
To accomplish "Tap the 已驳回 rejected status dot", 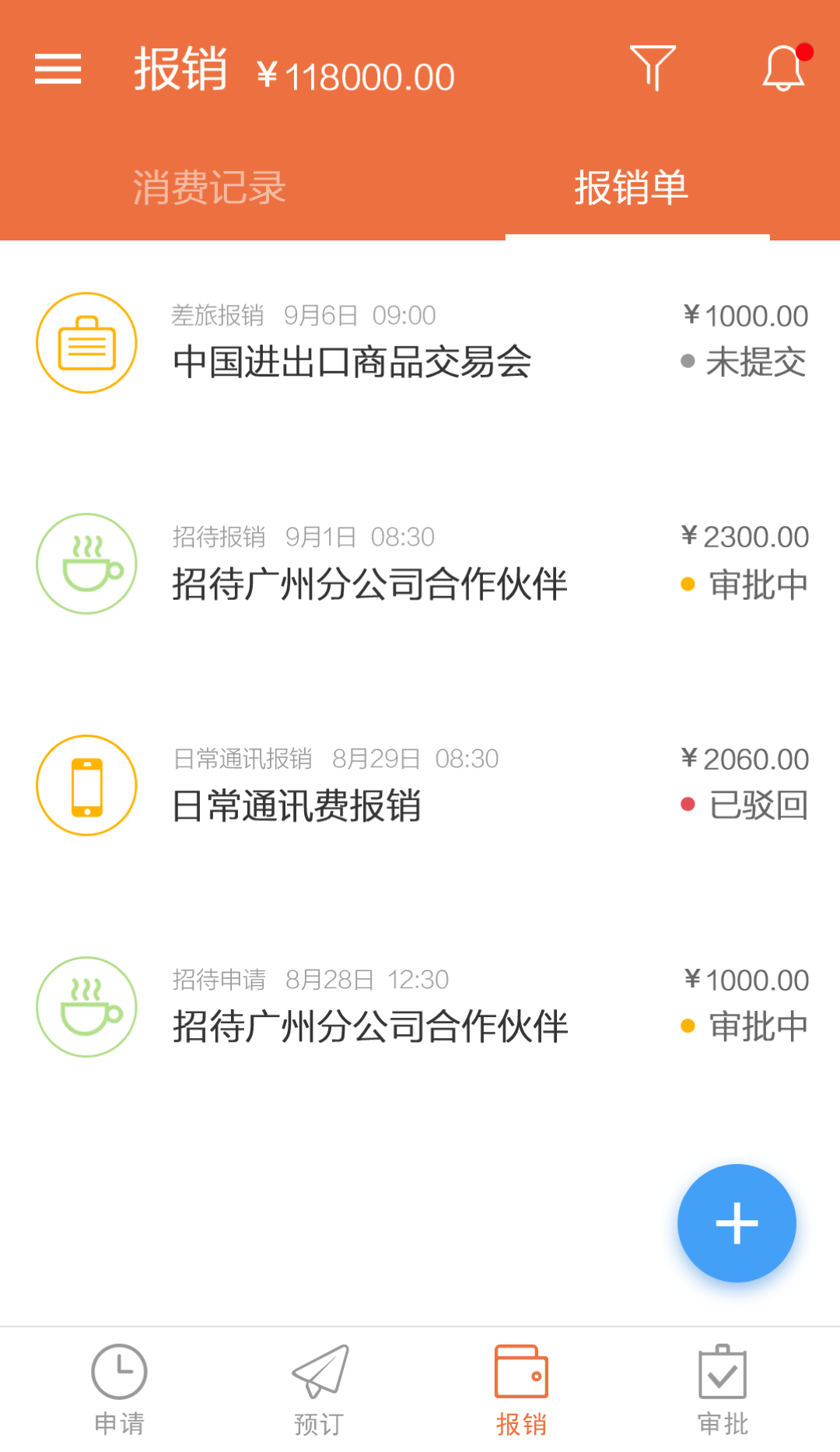I will 688,805.
